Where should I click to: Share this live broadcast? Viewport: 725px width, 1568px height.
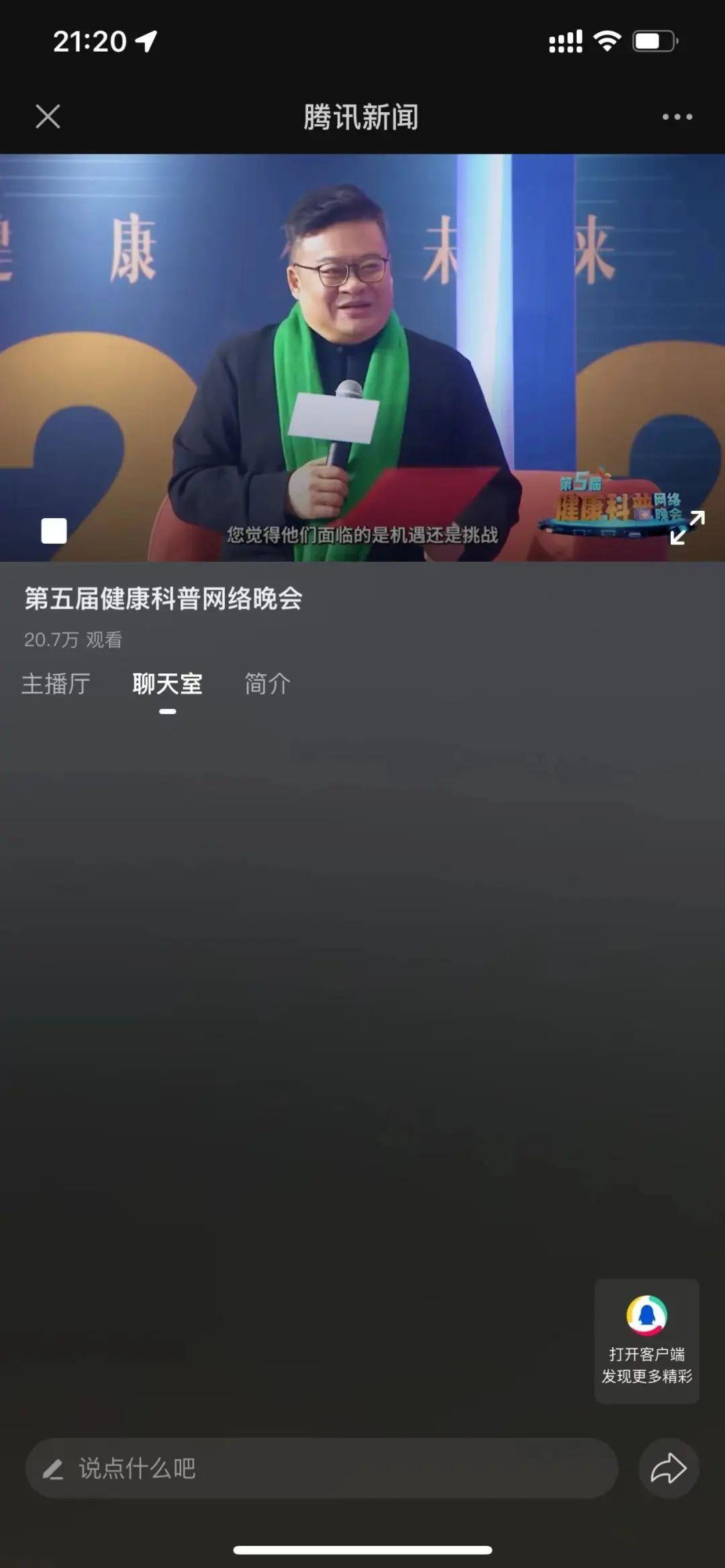668,1468
